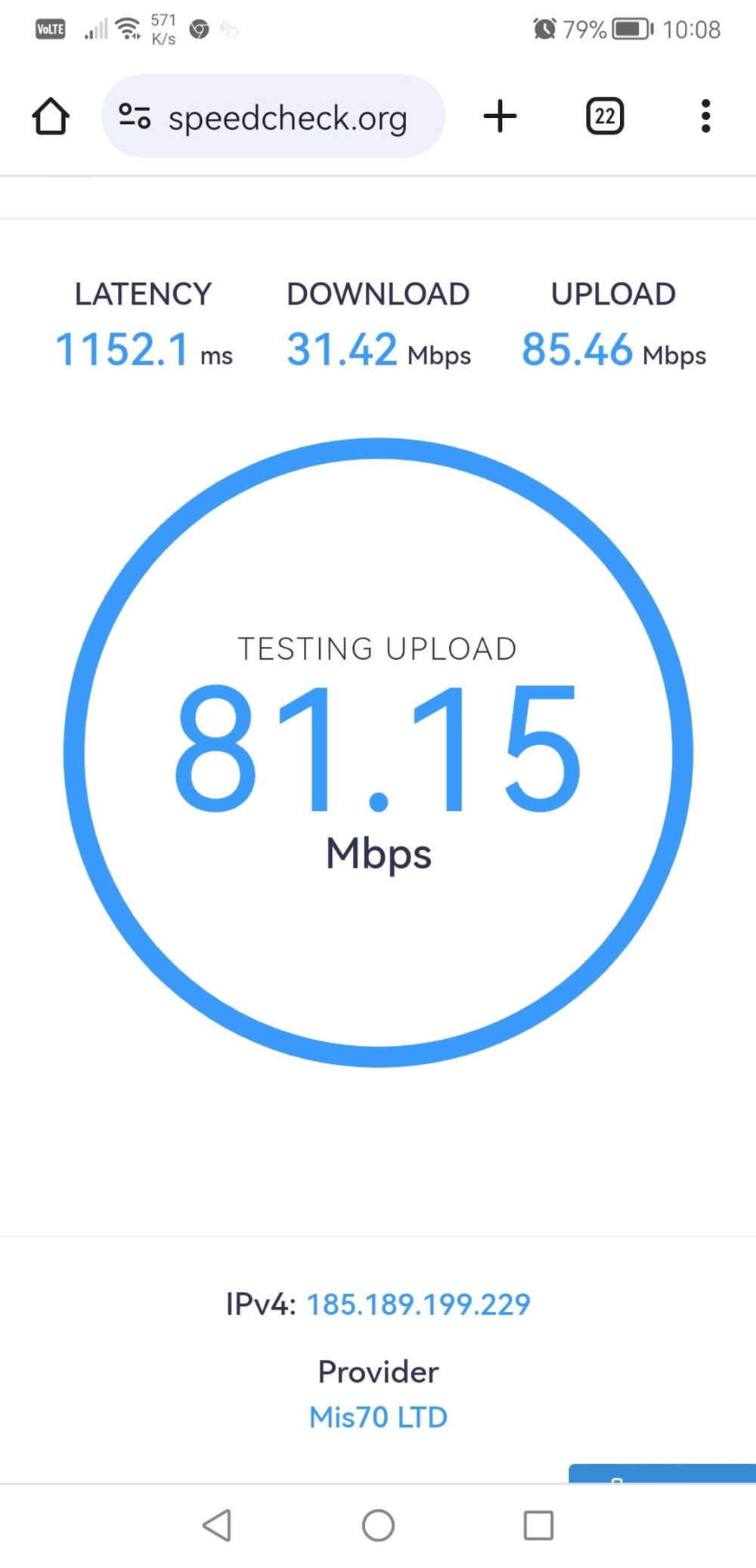Open a new browser tab

(x=500, y=116)
